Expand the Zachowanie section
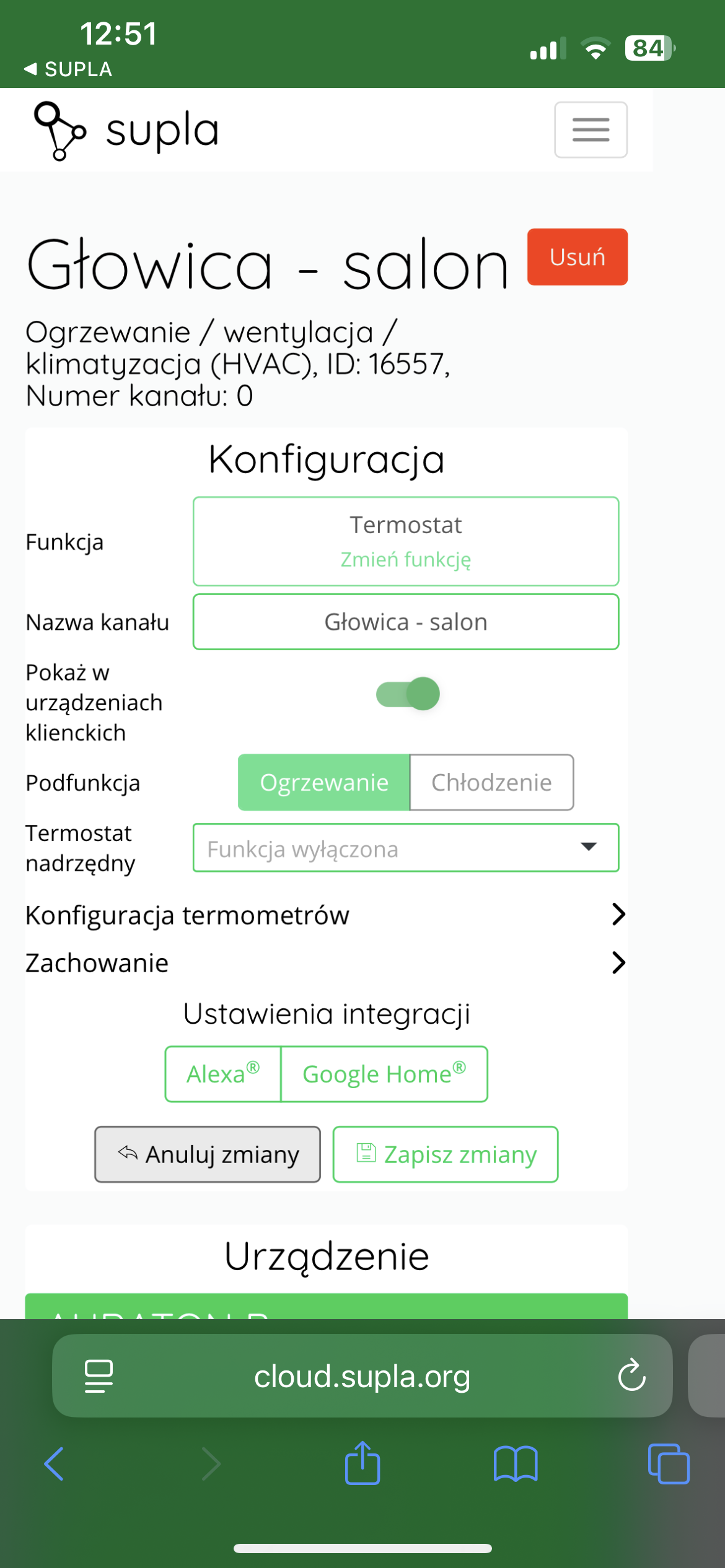The height and width of the screenshot is (1568, 725). coord(326,963)
